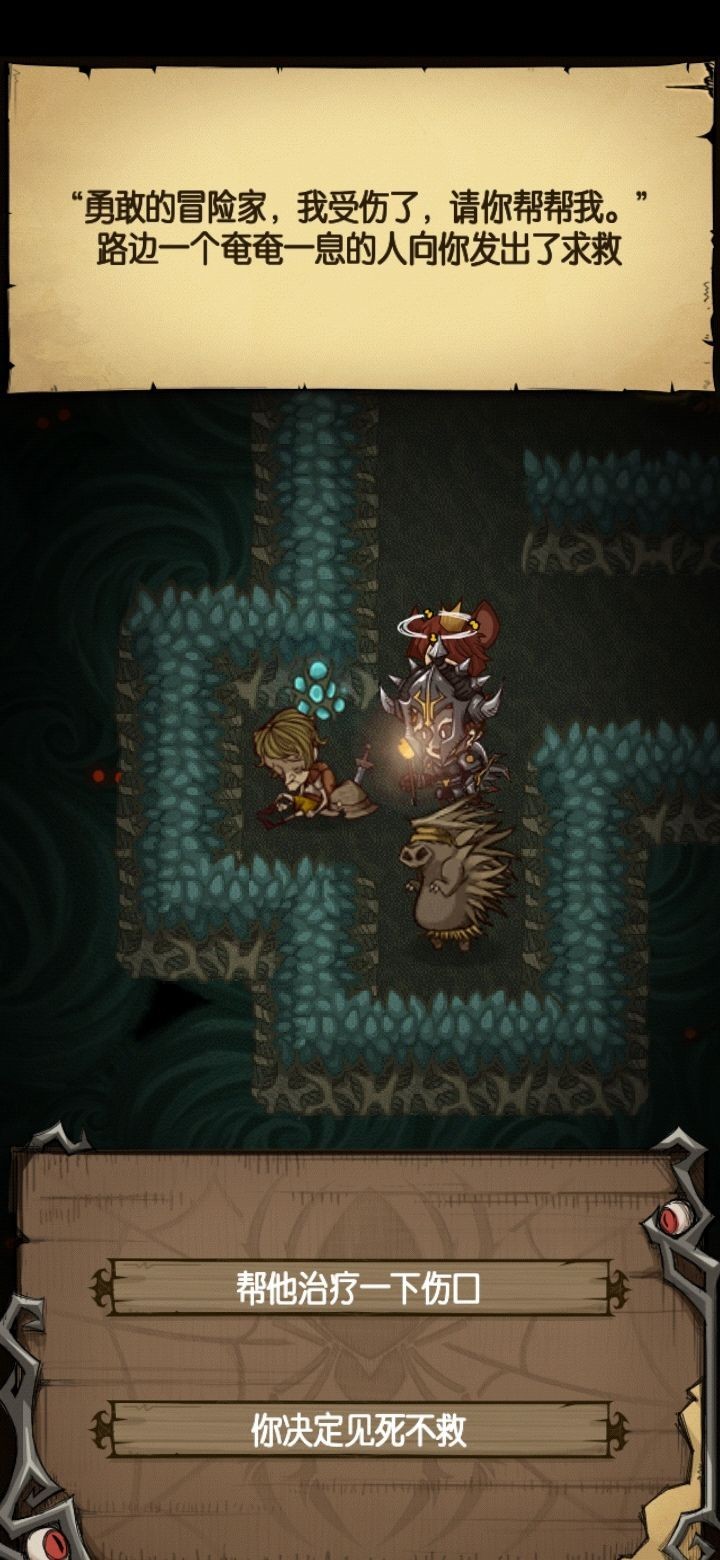Choose 帮他治疗一下伤口 to heal him

359,1288
